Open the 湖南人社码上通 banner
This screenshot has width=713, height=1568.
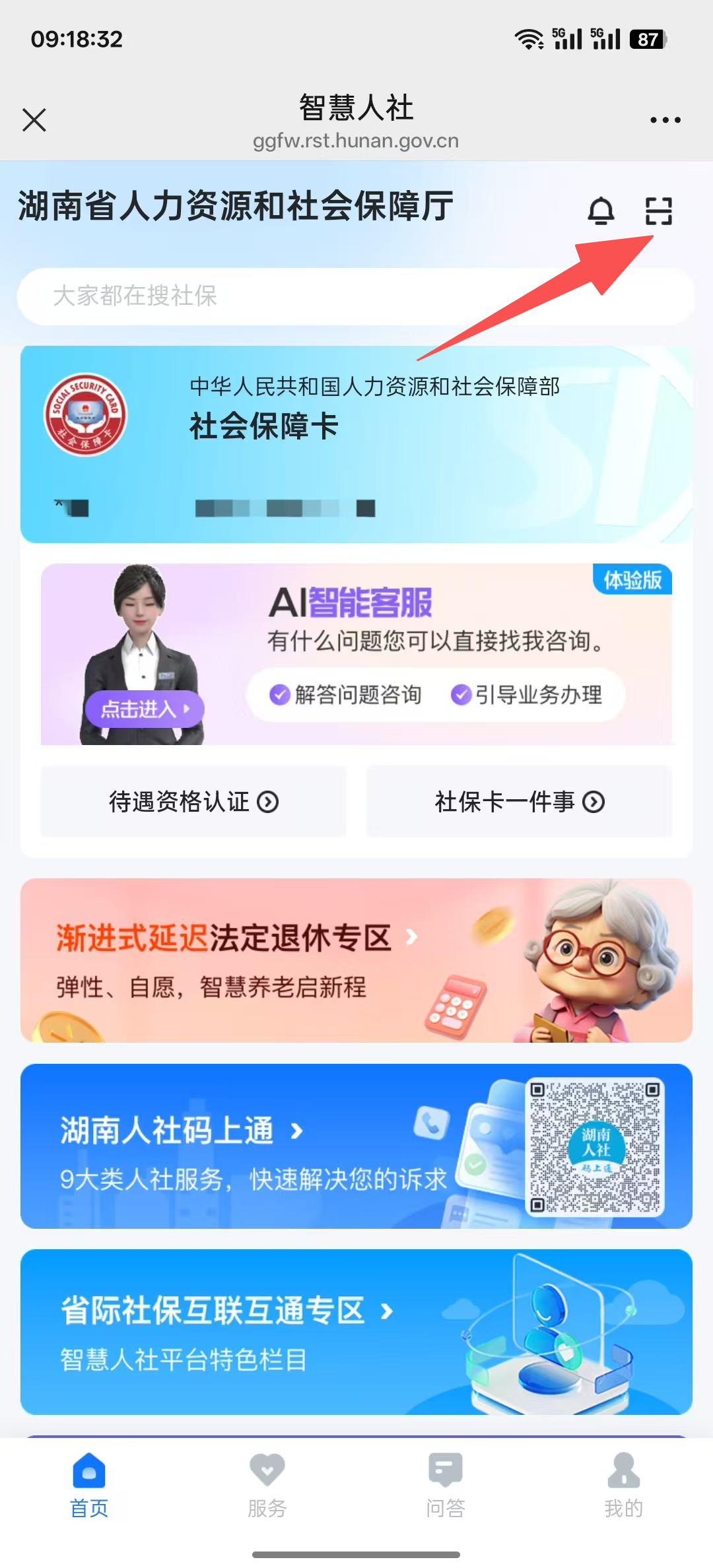click(x=355, y=1146)
